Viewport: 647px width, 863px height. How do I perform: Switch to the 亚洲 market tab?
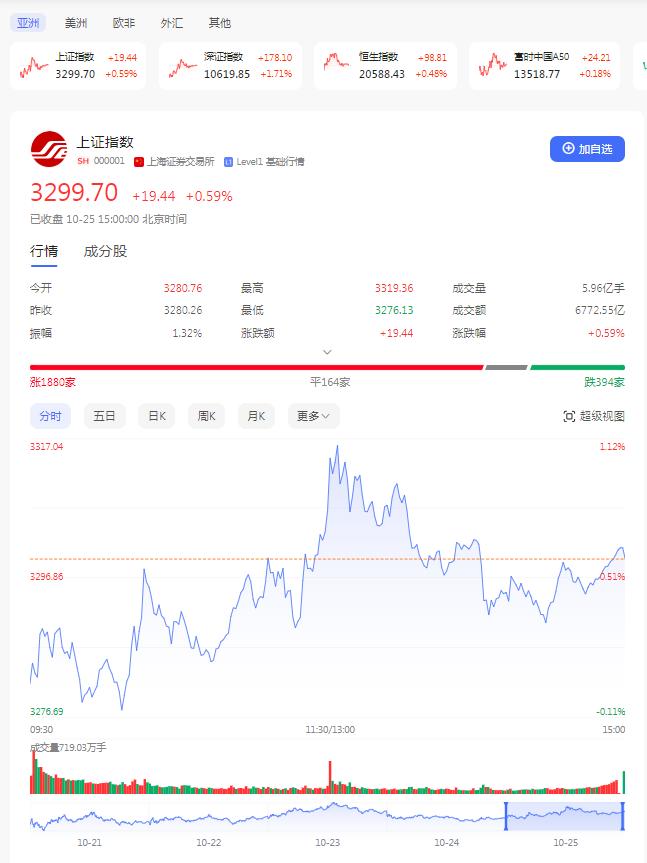[28, 22]
